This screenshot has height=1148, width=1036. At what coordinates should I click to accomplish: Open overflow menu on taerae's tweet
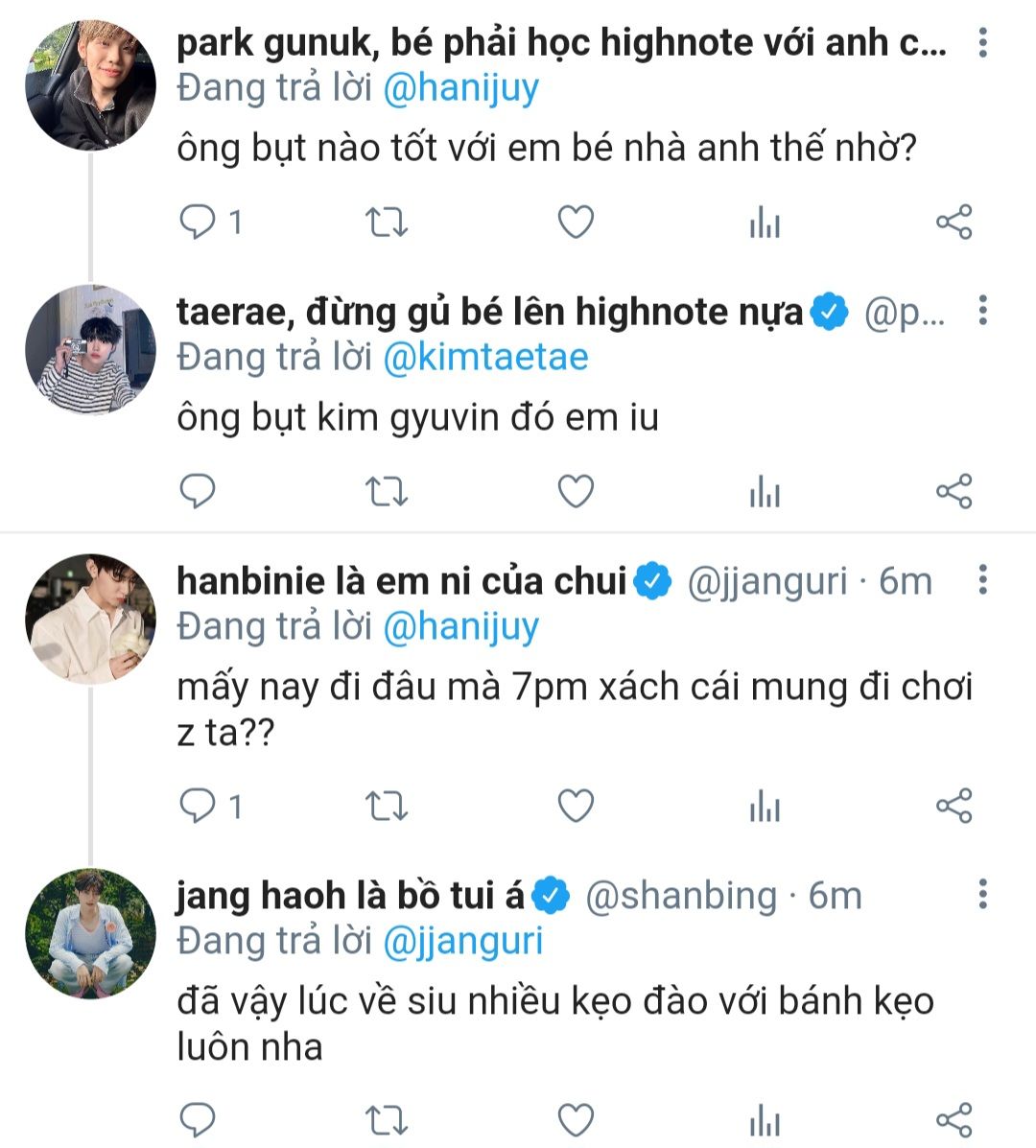coord(982,312)
